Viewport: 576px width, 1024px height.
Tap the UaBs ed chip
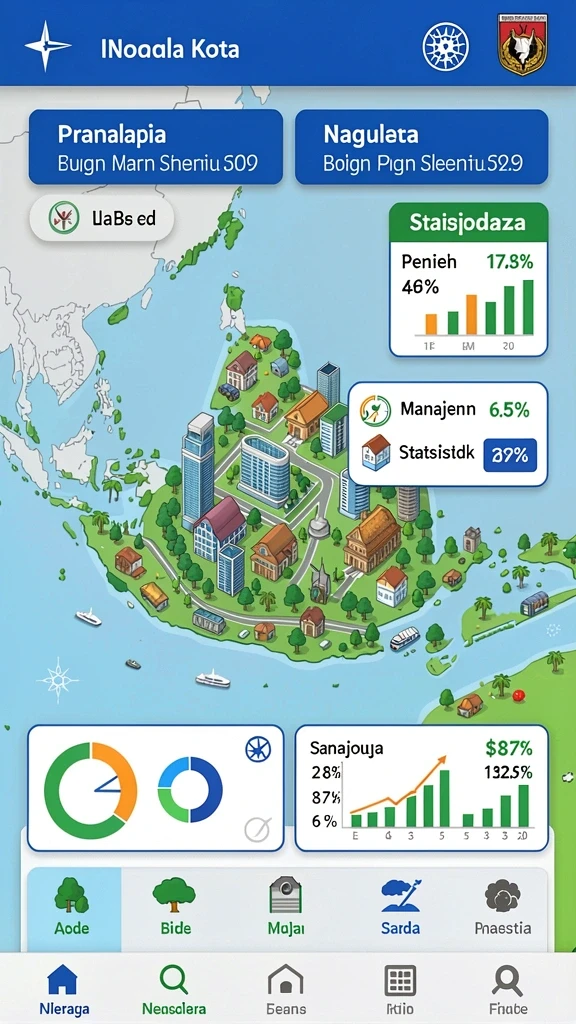coord(102,219)
